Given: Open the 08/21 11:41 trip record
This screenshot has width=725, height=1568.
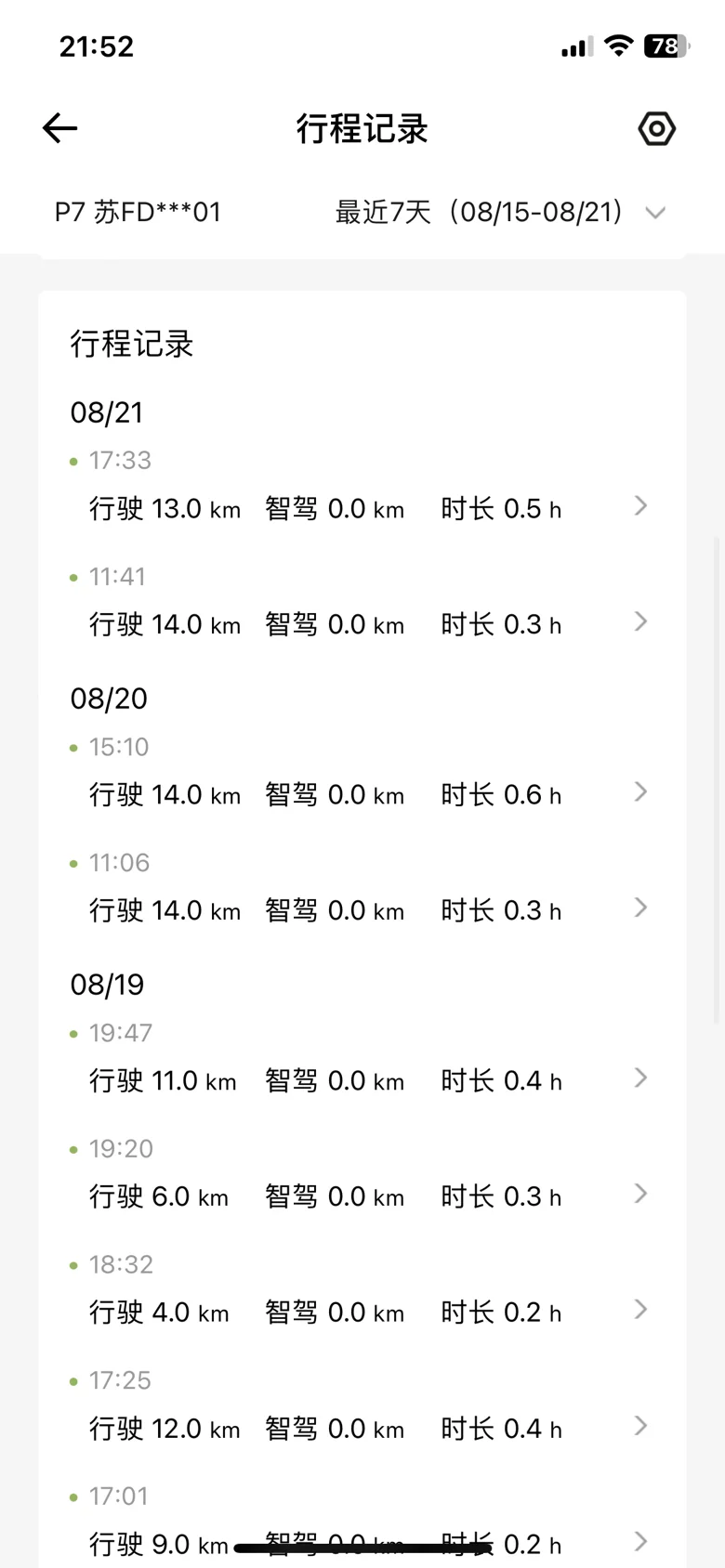Looking at the screenshot, I should (362, 603).
